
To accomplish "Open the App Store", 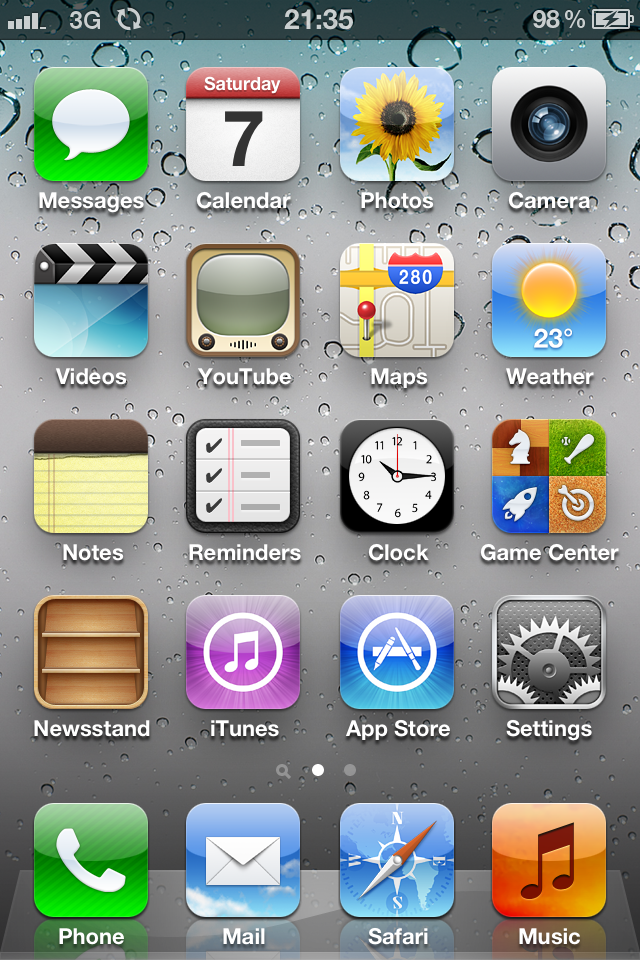I will tap(396, 652).
